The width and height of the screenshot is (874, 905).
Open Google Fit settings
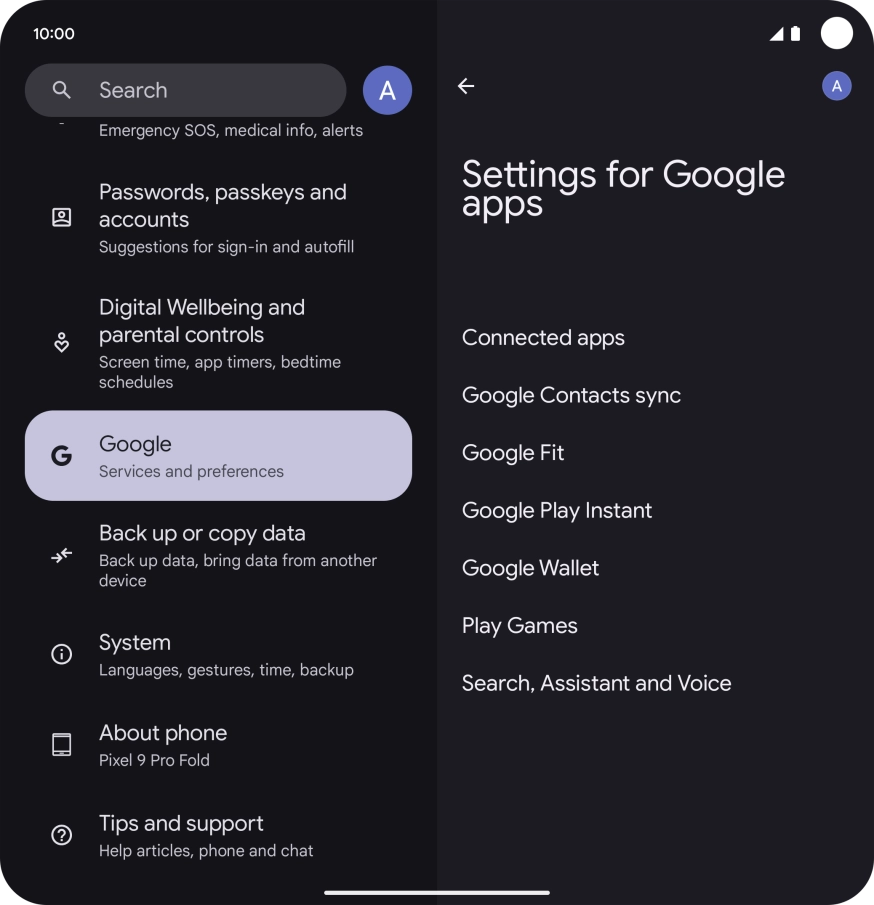coord(513,453)
